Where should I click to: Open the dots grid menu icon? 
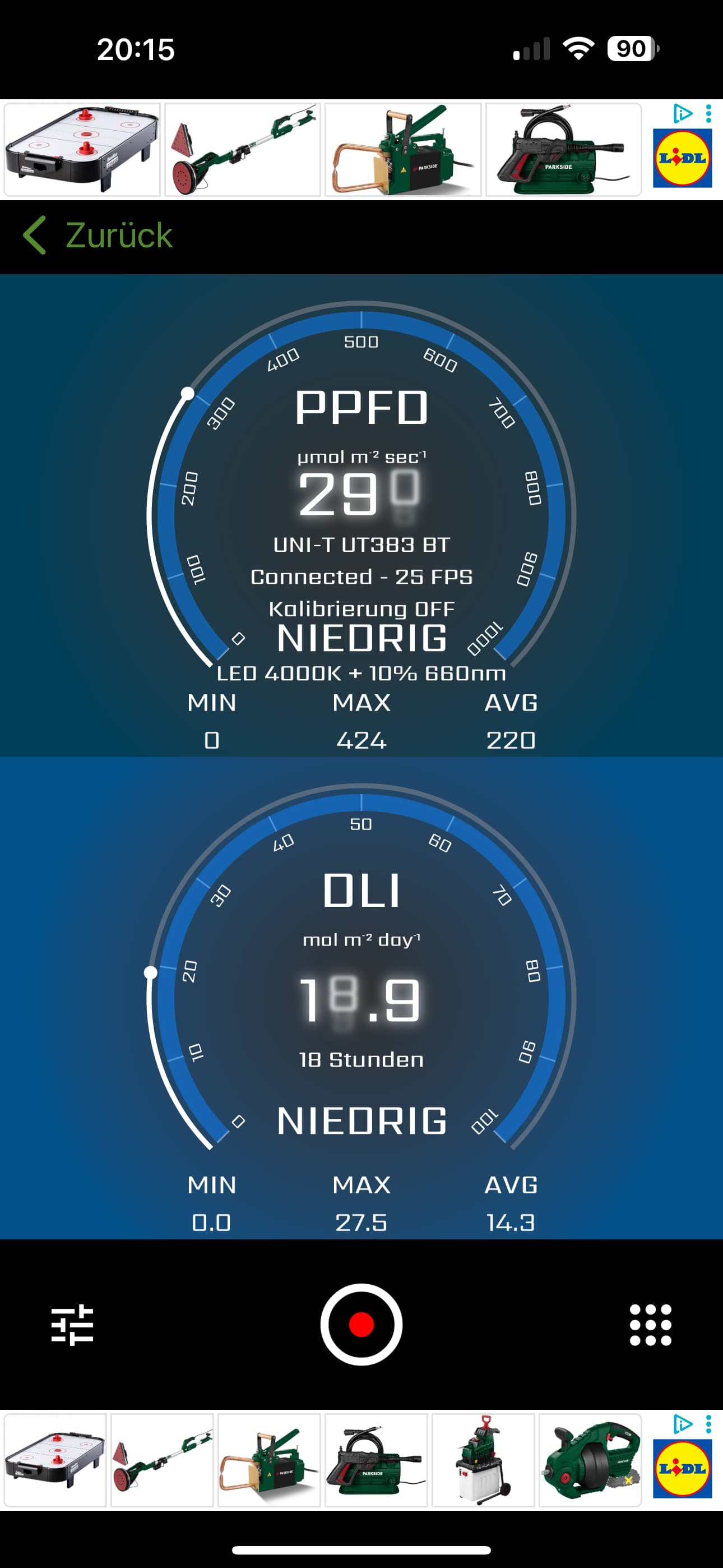[x=650, y=1325]
